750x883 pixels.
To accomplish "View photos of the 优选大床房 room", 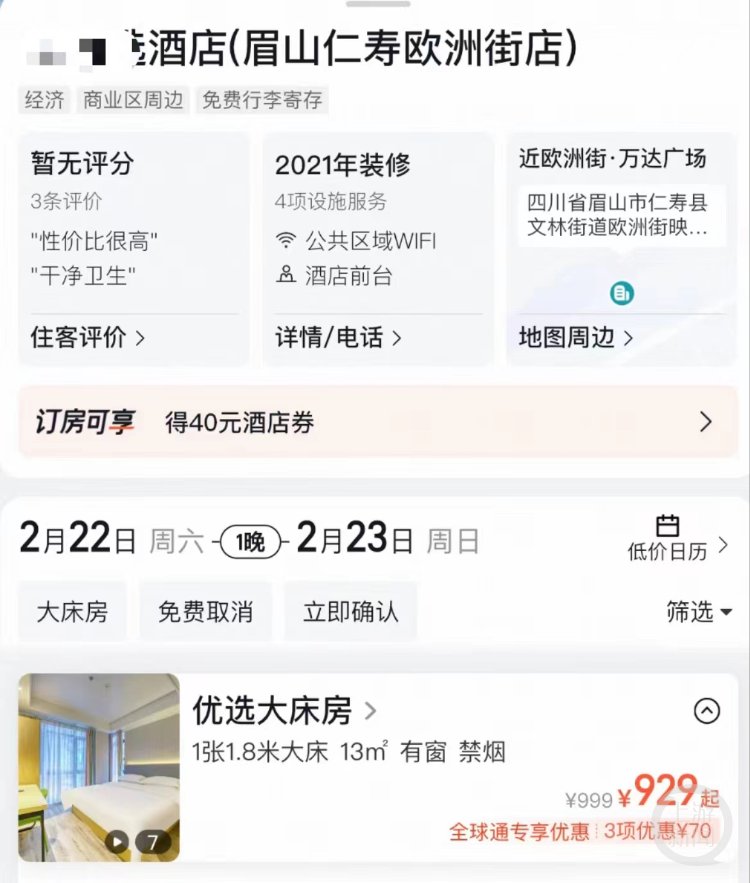I will 99,767.
